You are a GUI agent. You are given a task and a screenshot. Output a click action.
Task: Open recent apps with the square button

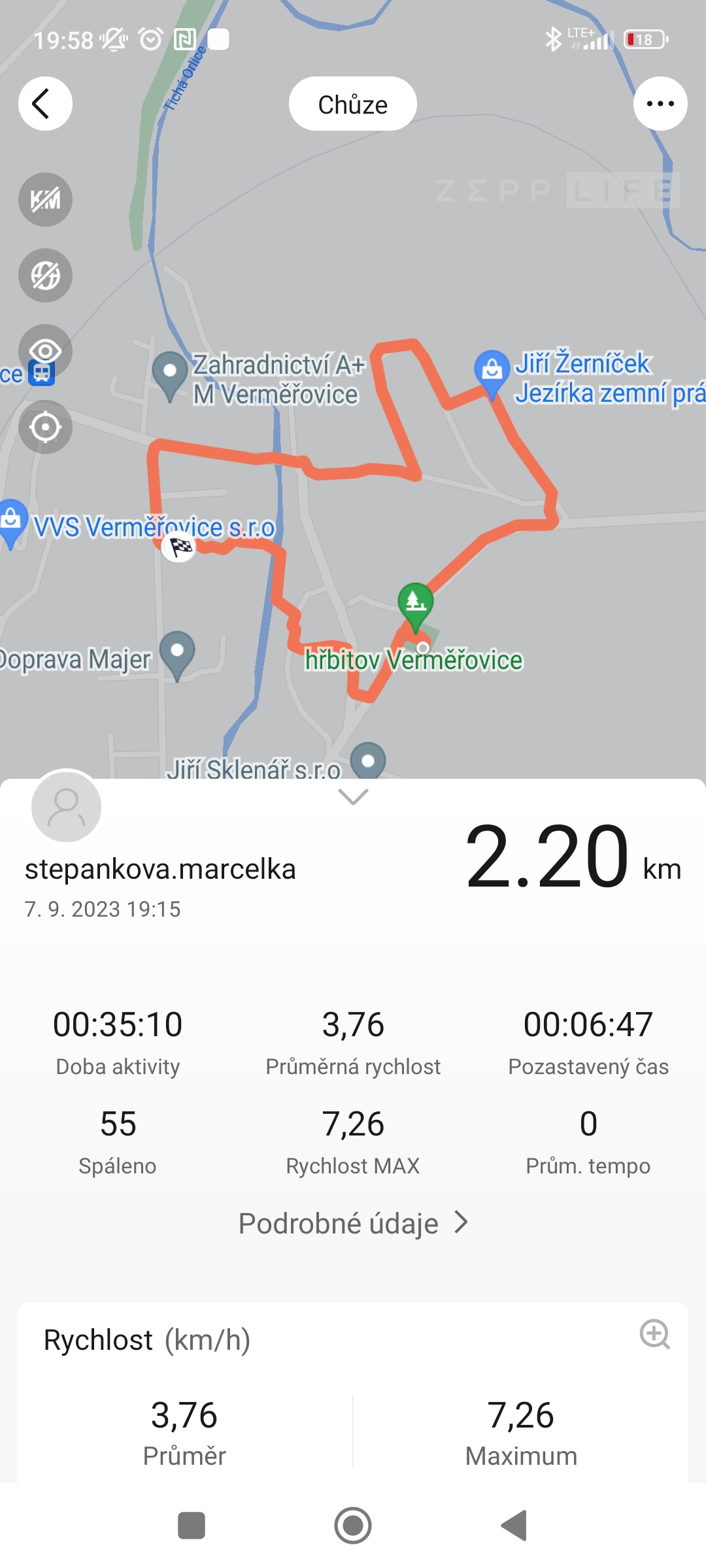point(192,1526)
